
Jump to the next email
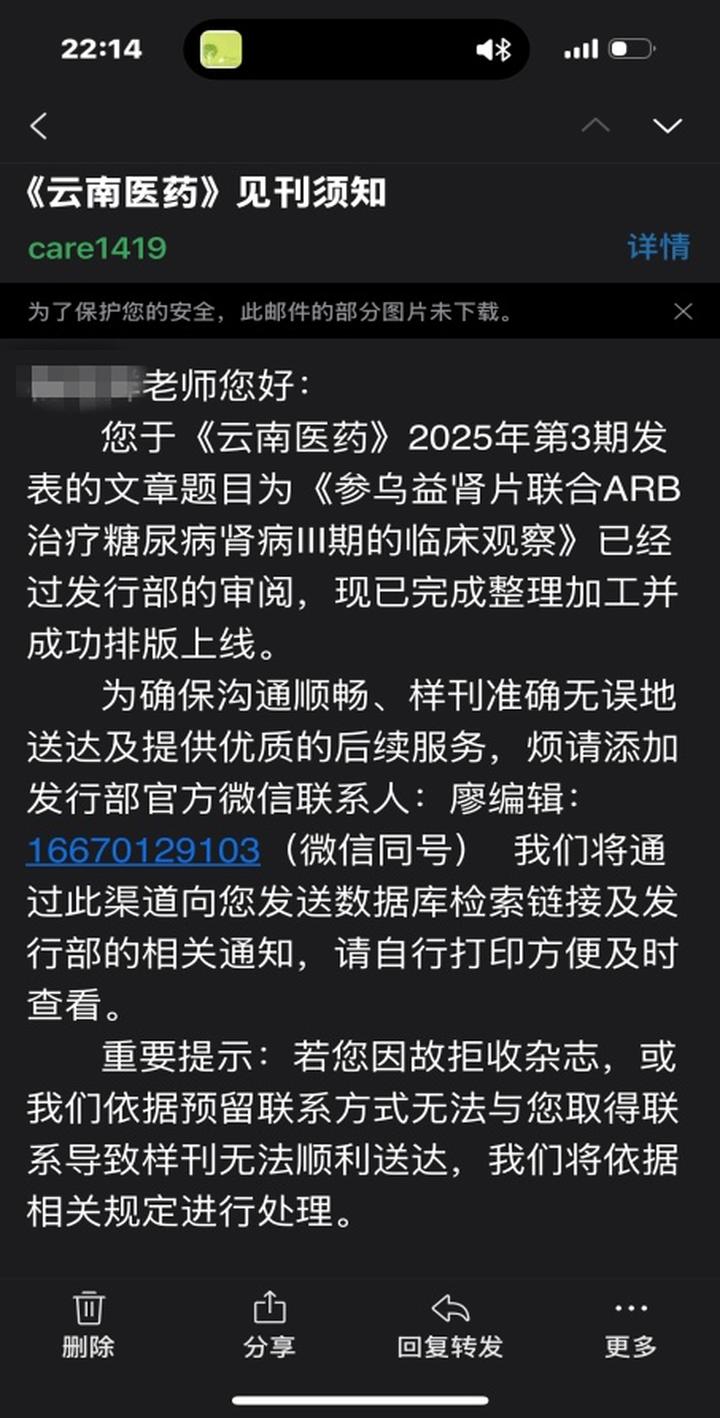[667, 126]
